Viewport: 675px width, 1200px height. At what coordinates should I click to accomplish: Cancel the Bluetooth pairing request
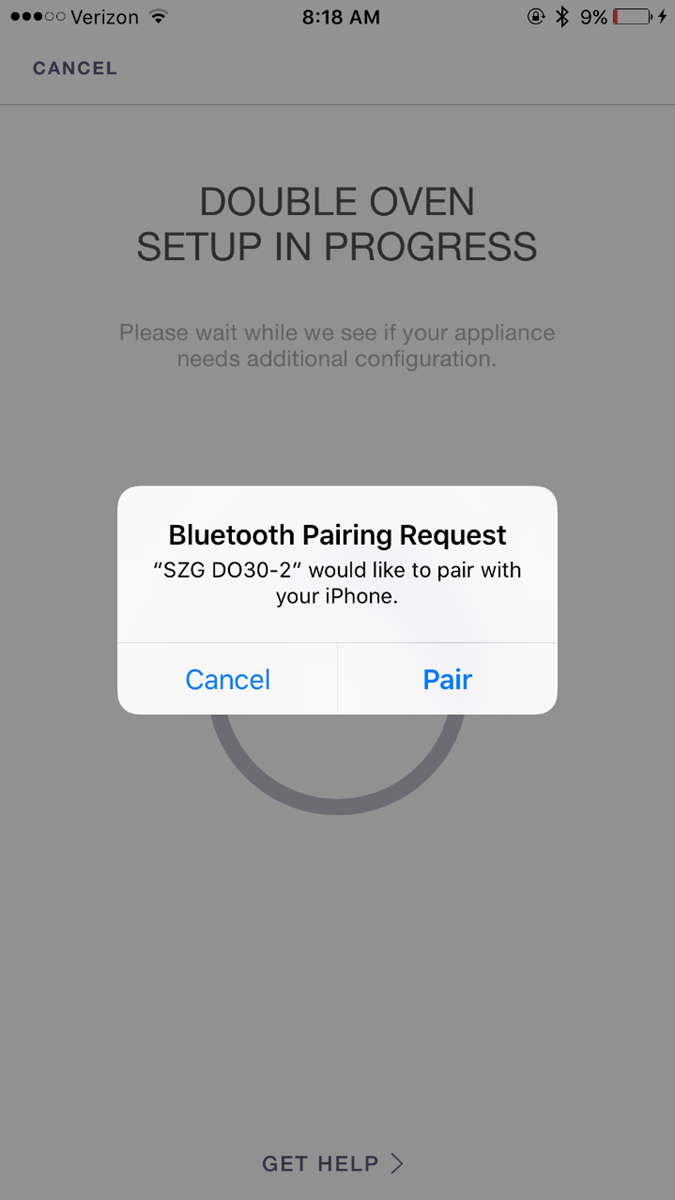click(228, 680)
